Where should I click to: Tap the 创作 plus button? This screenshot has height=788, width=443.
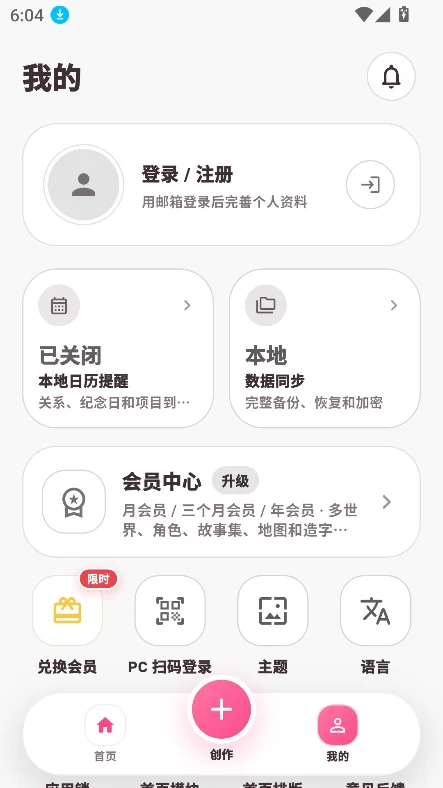tap(222, 709)
